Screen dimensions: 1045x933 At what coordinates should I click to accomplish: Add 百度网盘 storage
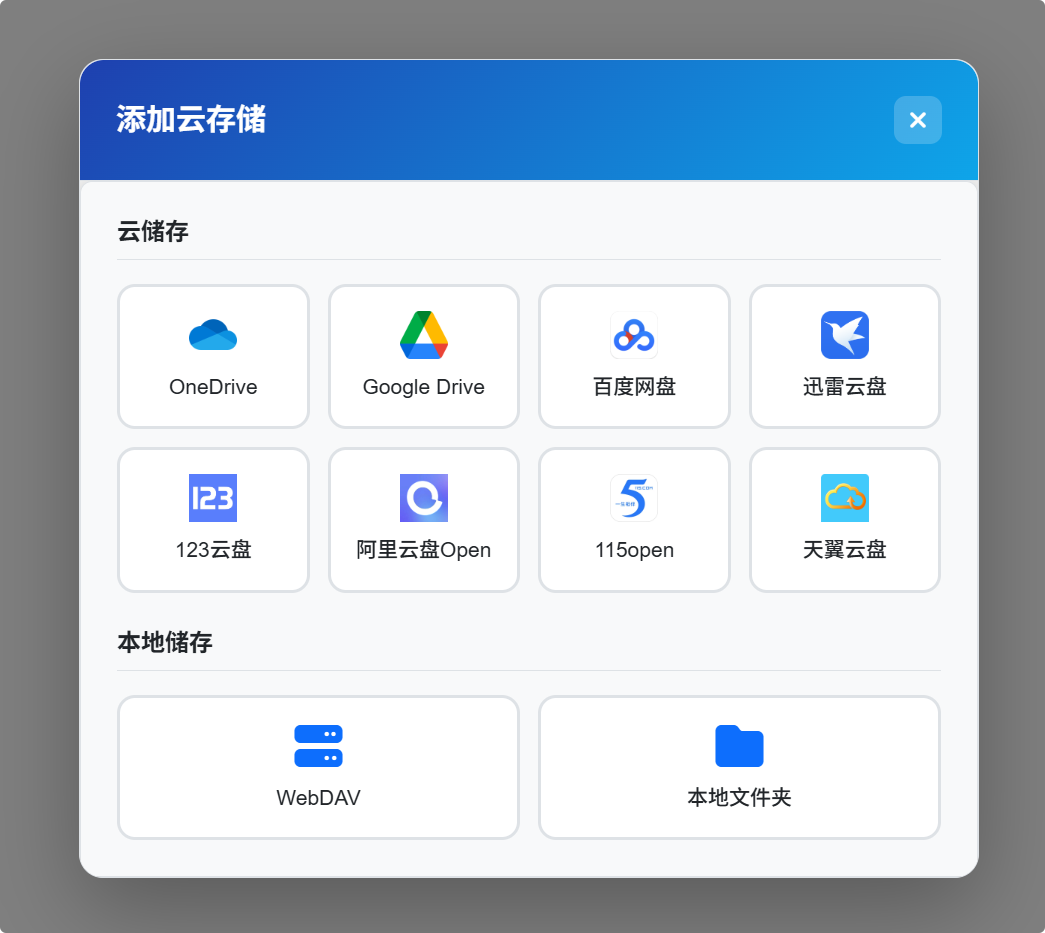pyautogui.click(x=634, y=356)
